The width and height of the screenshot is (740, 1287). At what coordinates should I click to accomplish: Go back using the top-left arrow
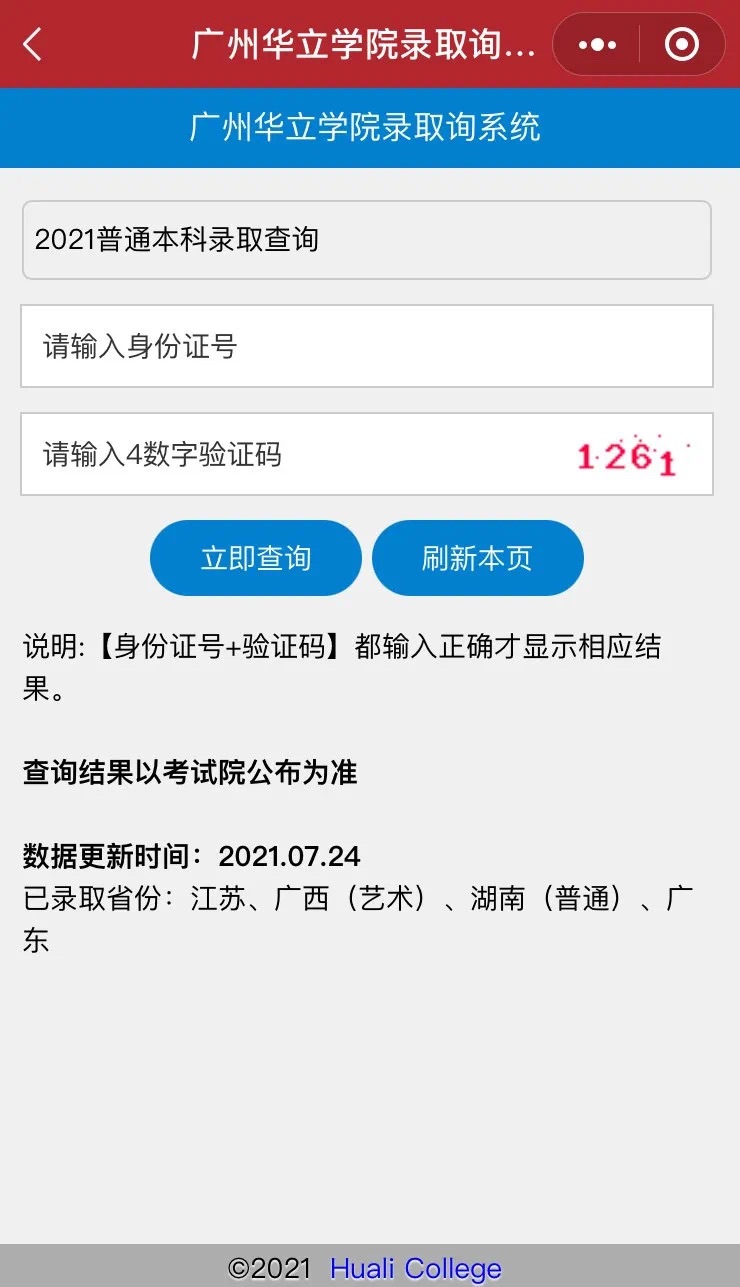point(32,45)
